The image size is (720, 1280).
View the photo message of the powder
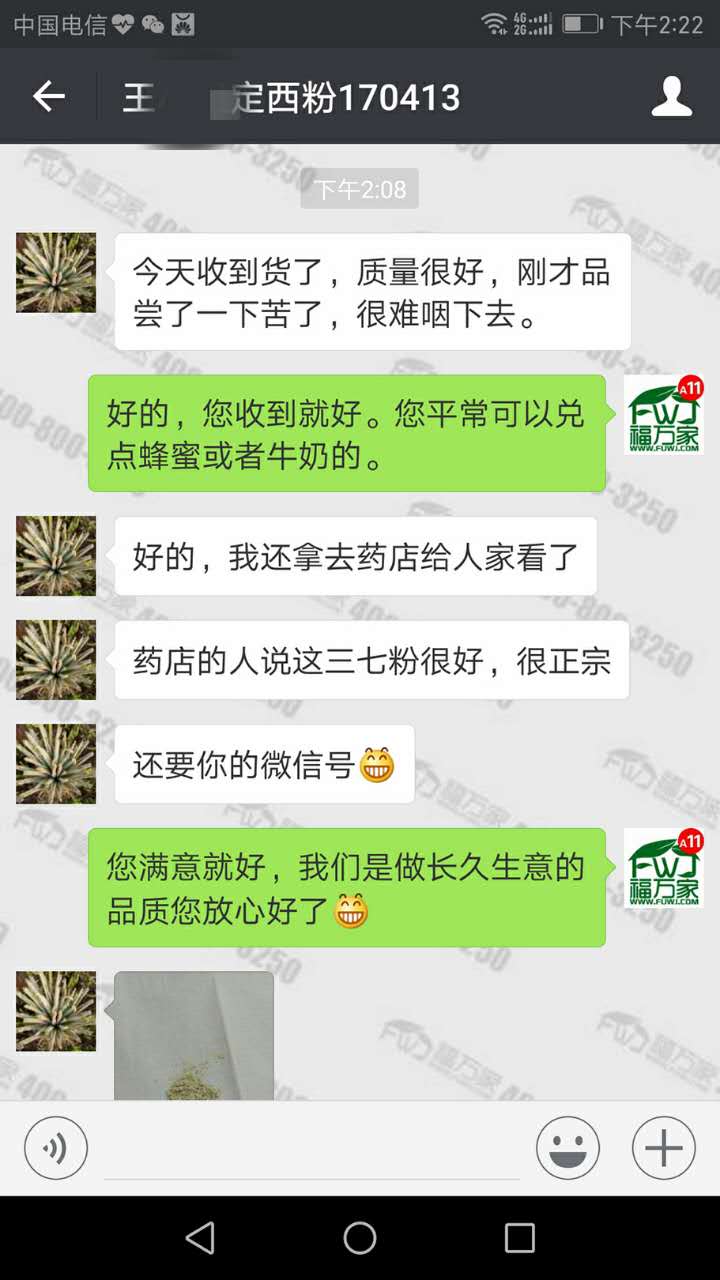coord(194,1035)
